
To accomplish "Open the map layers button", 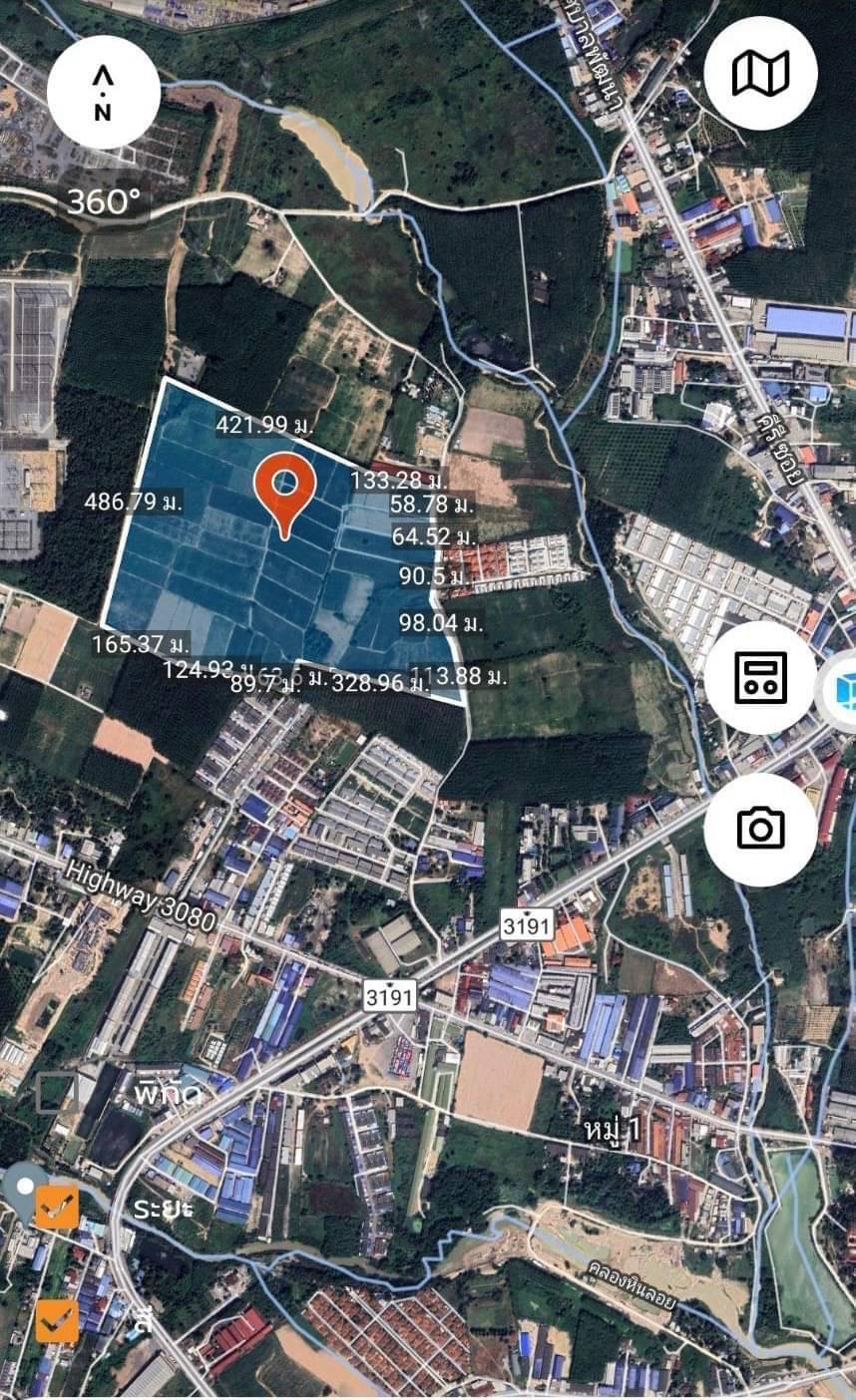I will 760,74.
